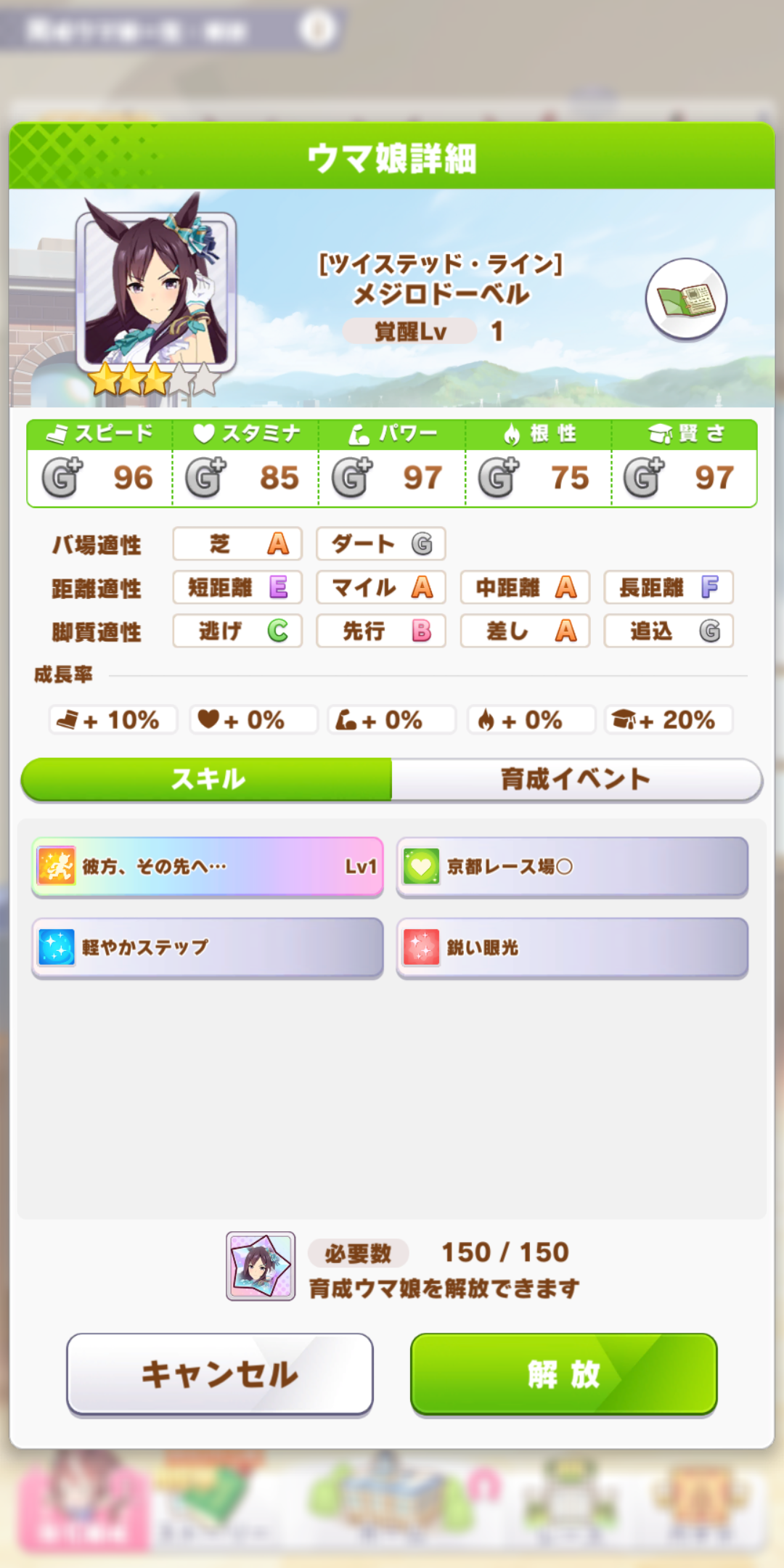Unlock the character with 解放

coord(564,1374)
